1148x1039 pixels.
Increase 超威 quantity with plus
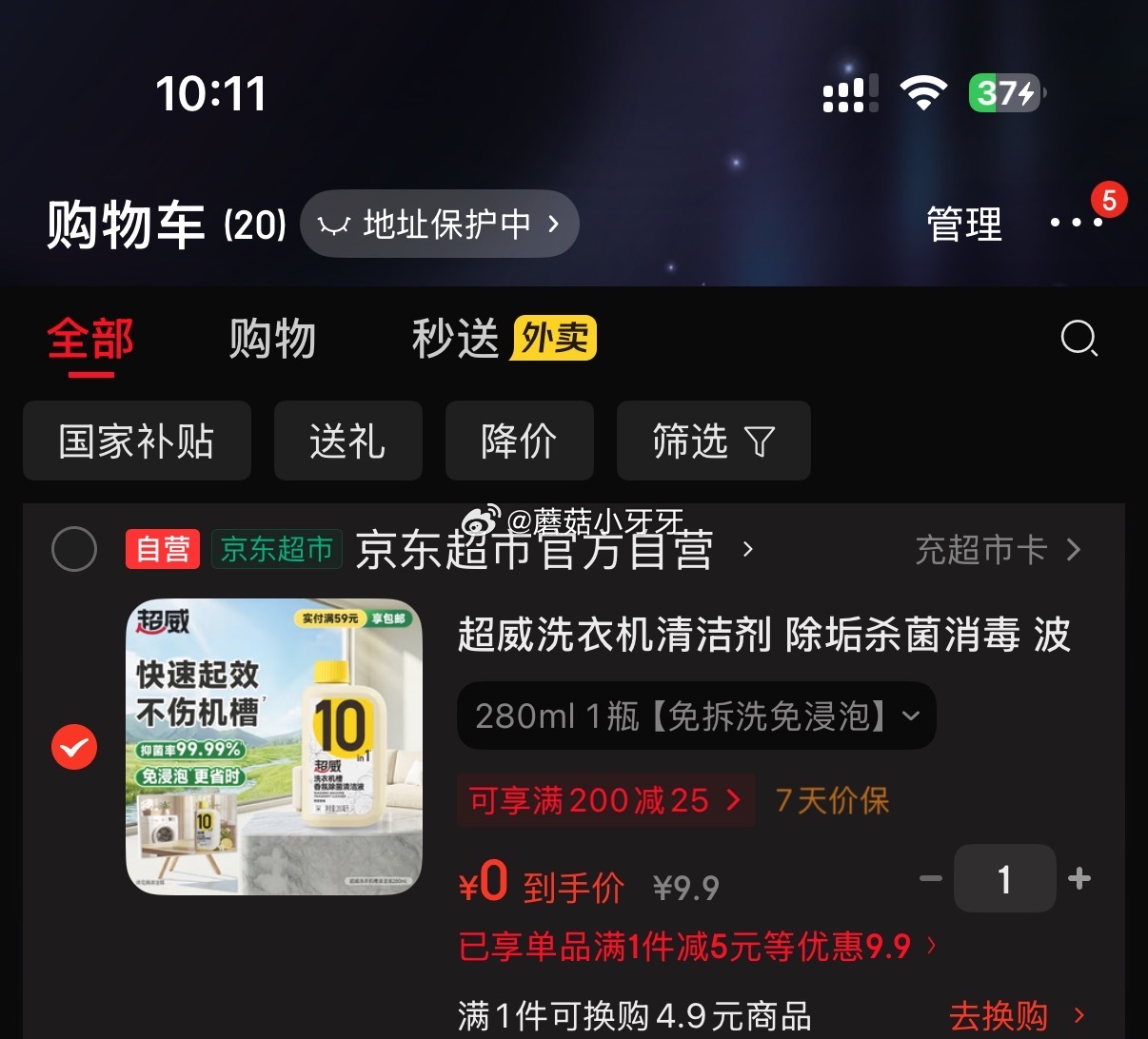1079,878
